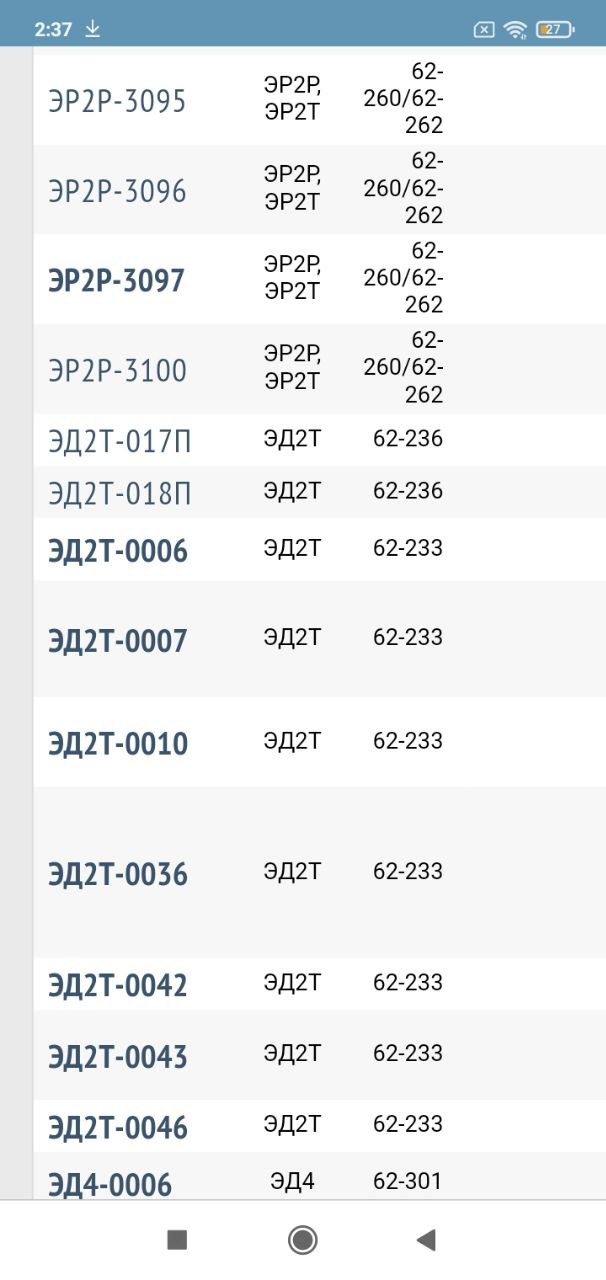Open the ЭД2Т-018П link
The width and height of the screenshot is (606, 1280).
coord(119,493)
